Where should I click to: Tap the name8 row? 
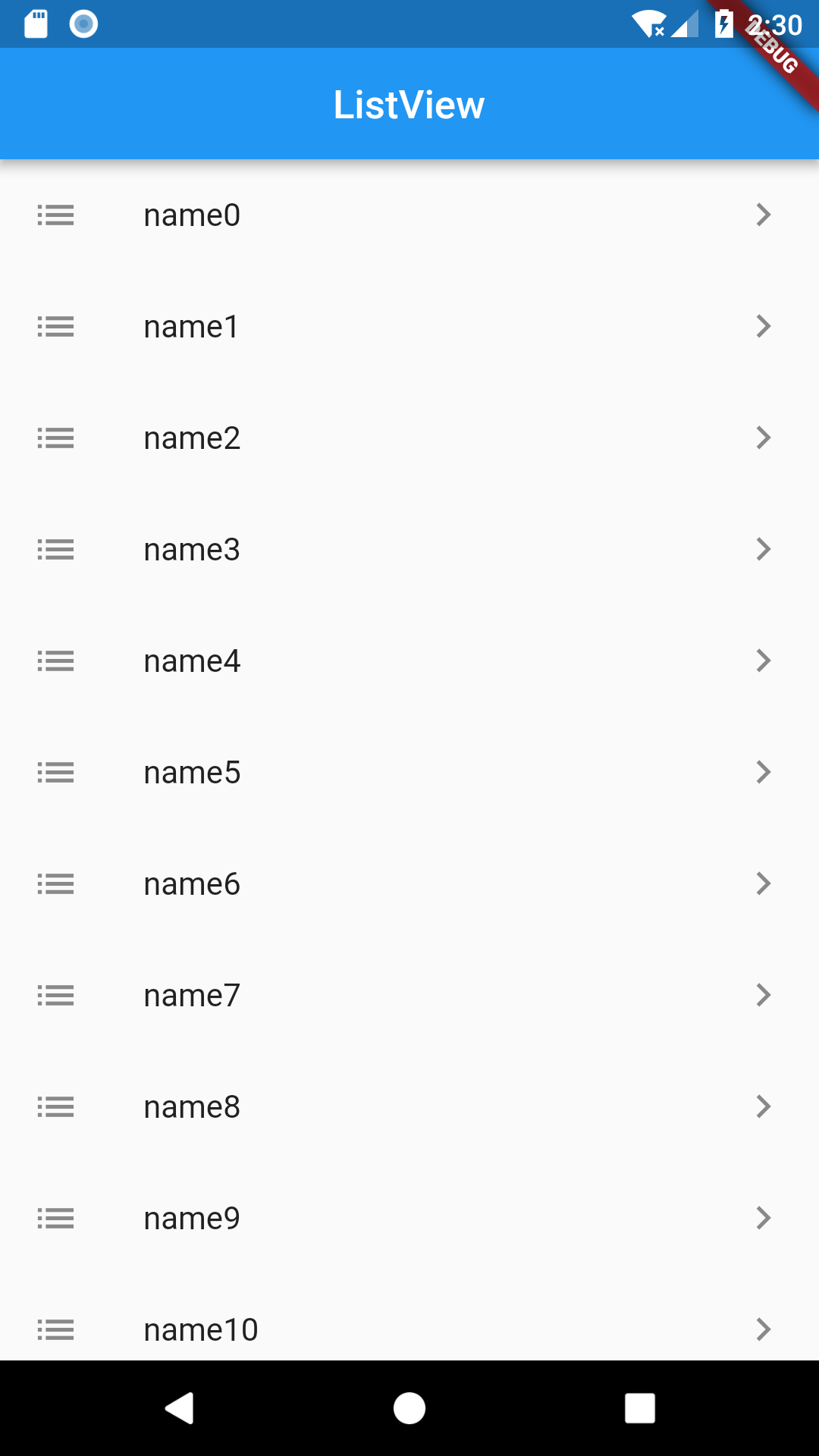tap(409, 1107)
